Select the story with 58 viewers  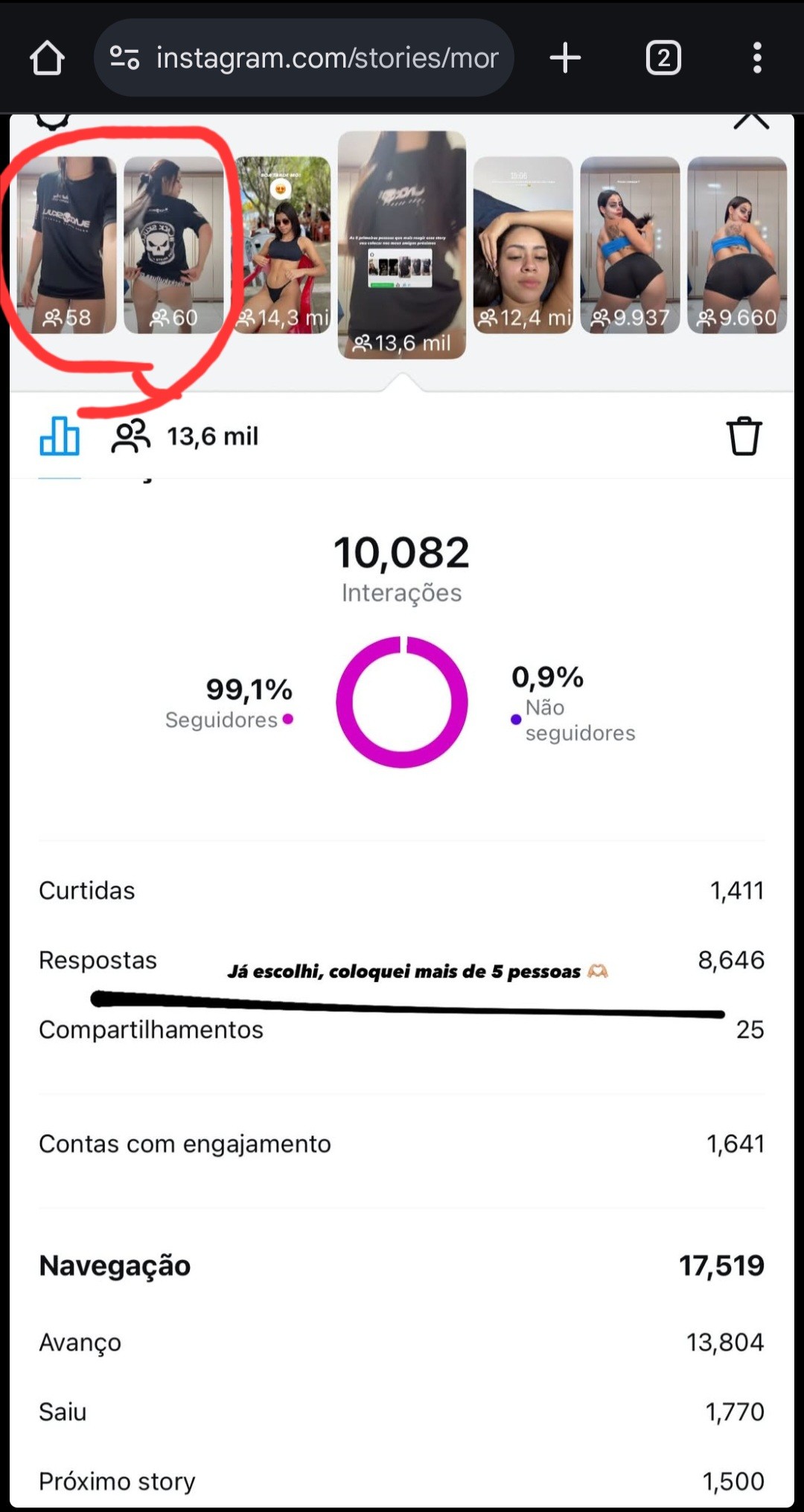(67, 245)
